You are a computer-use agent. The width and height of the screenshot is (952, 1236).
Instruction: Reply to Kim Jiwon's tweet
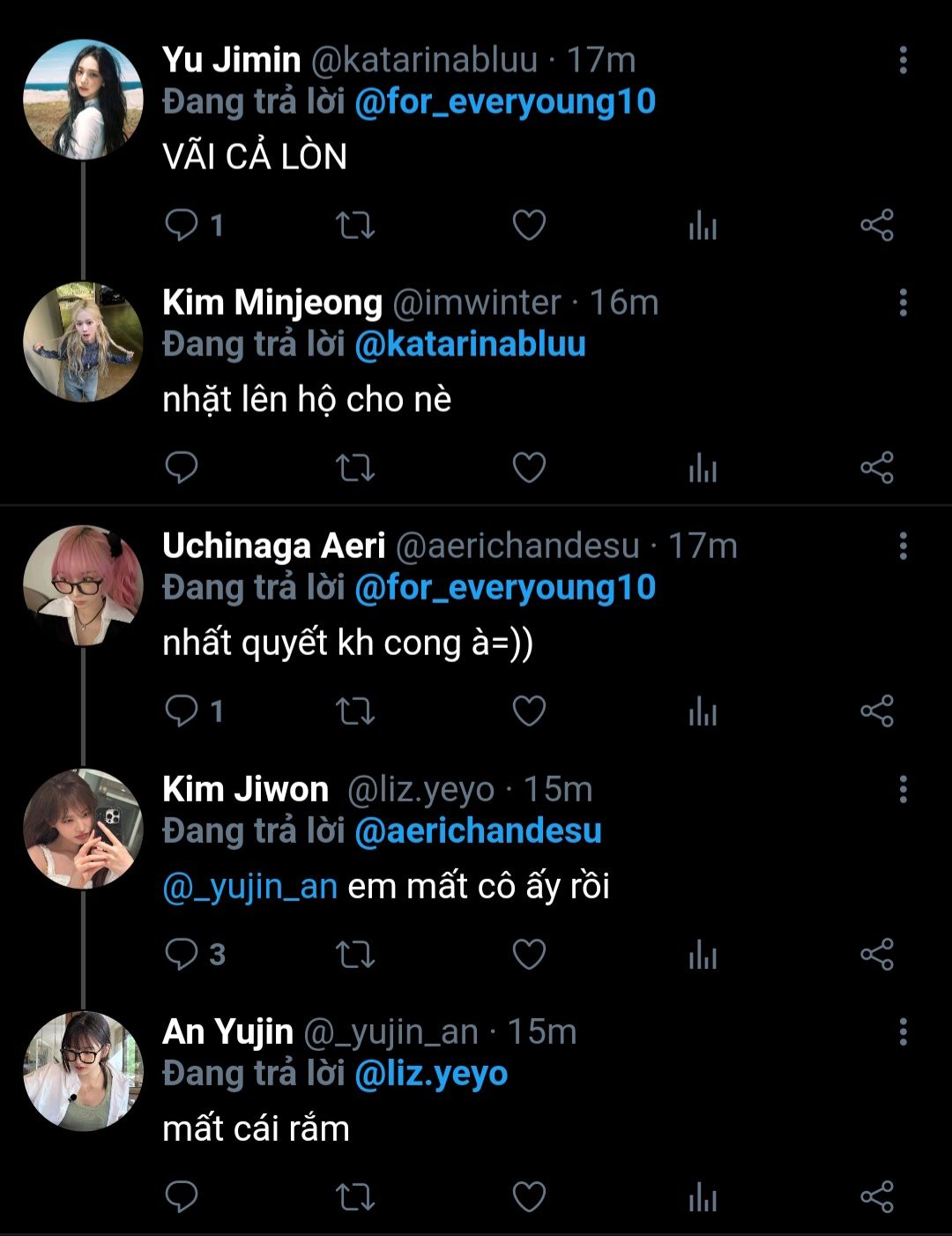coord(182,954)
